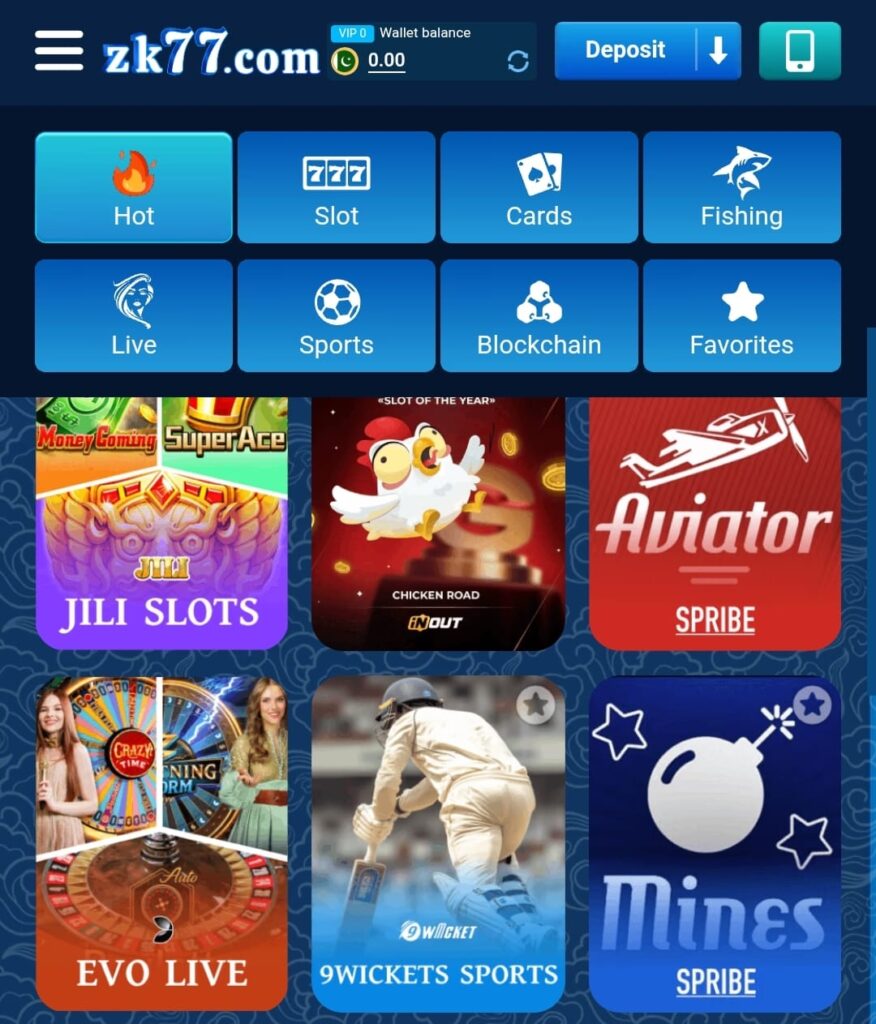
Task: Favorite the 9Wickets Sports tile with its star
Action: pos(536,705)
